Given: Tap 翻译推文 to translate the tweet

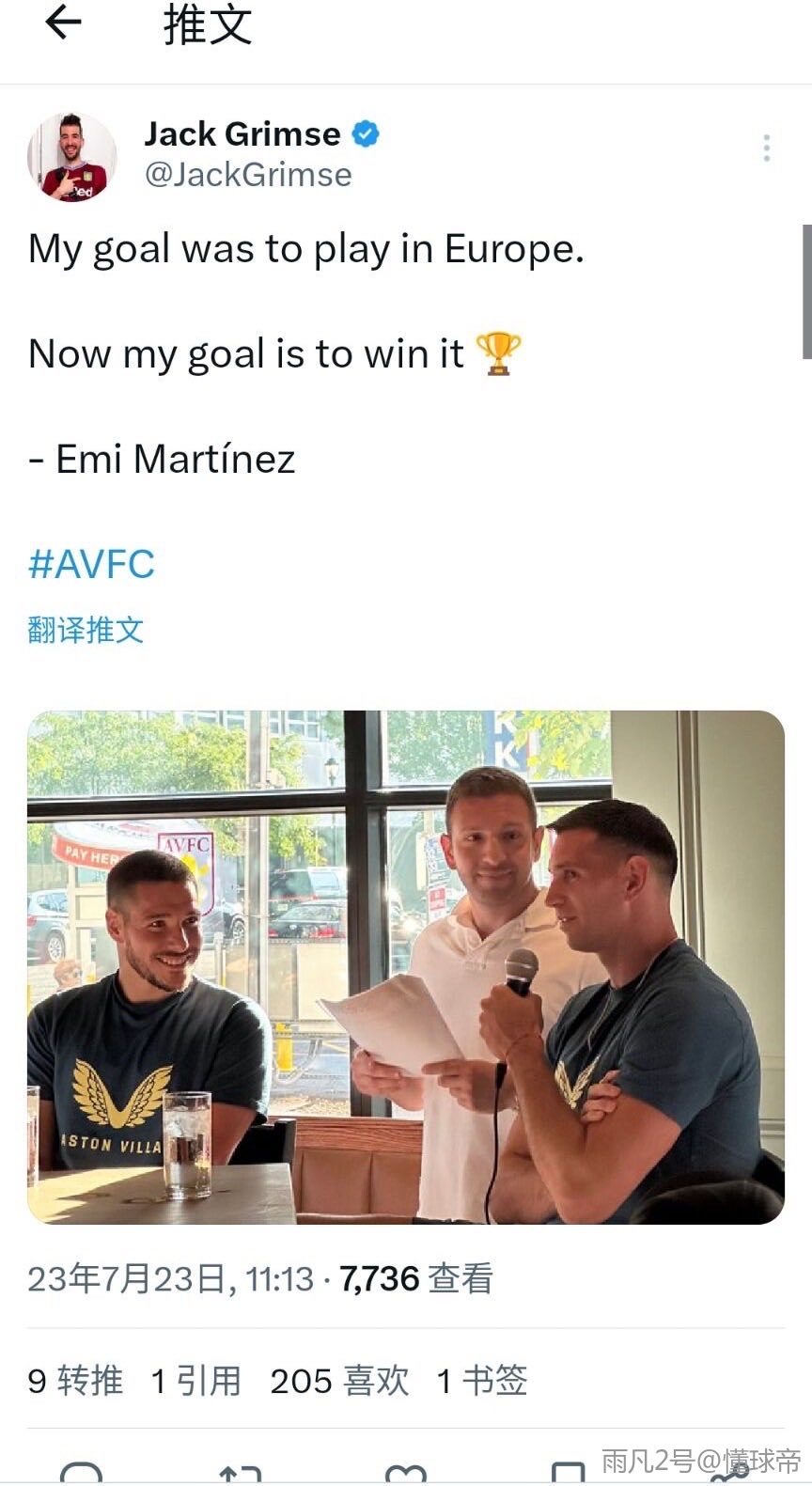Looking at the screenshot, I should (x=86, y=630).
